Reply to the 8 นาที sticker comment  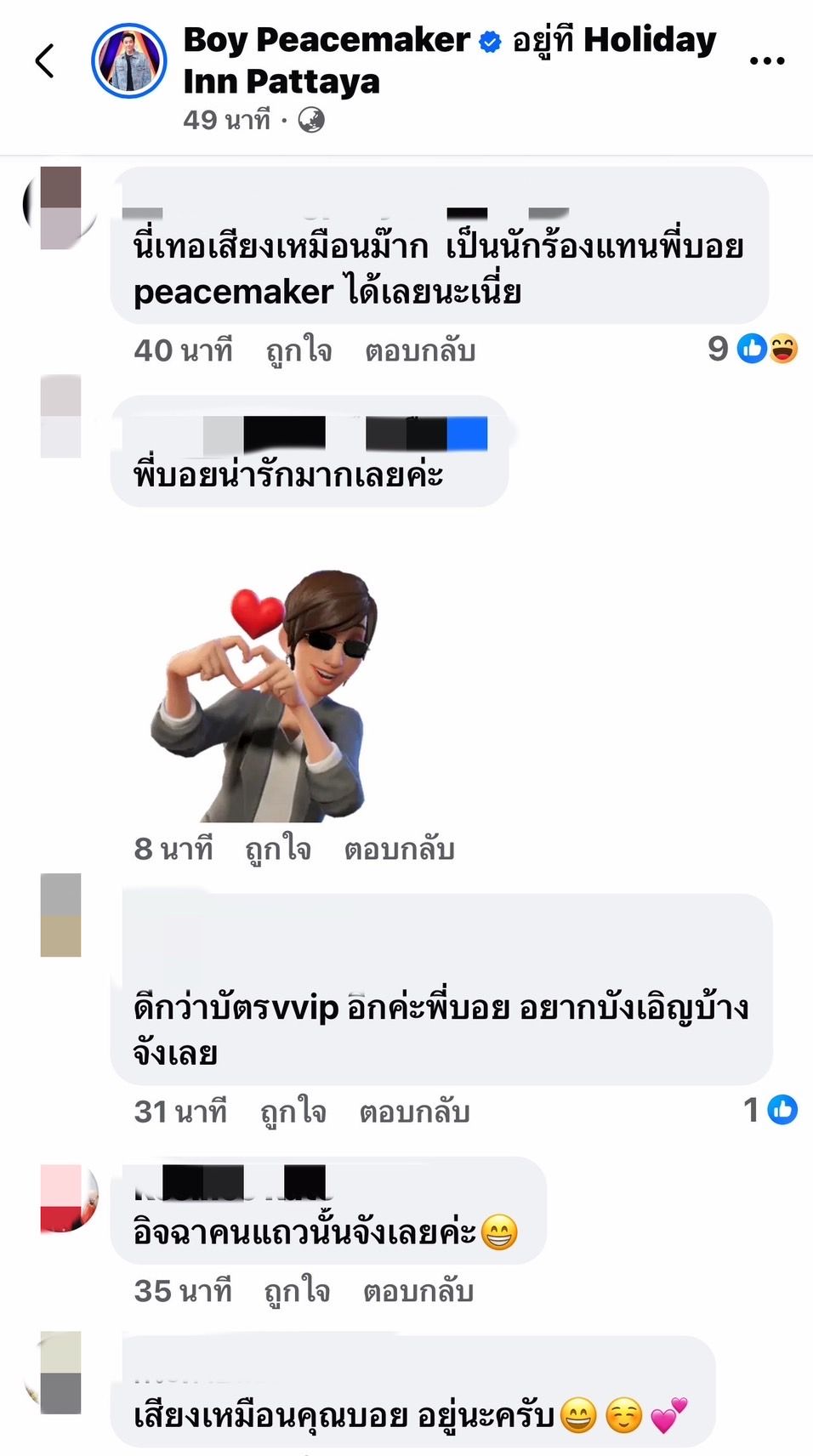coord(399,849)
